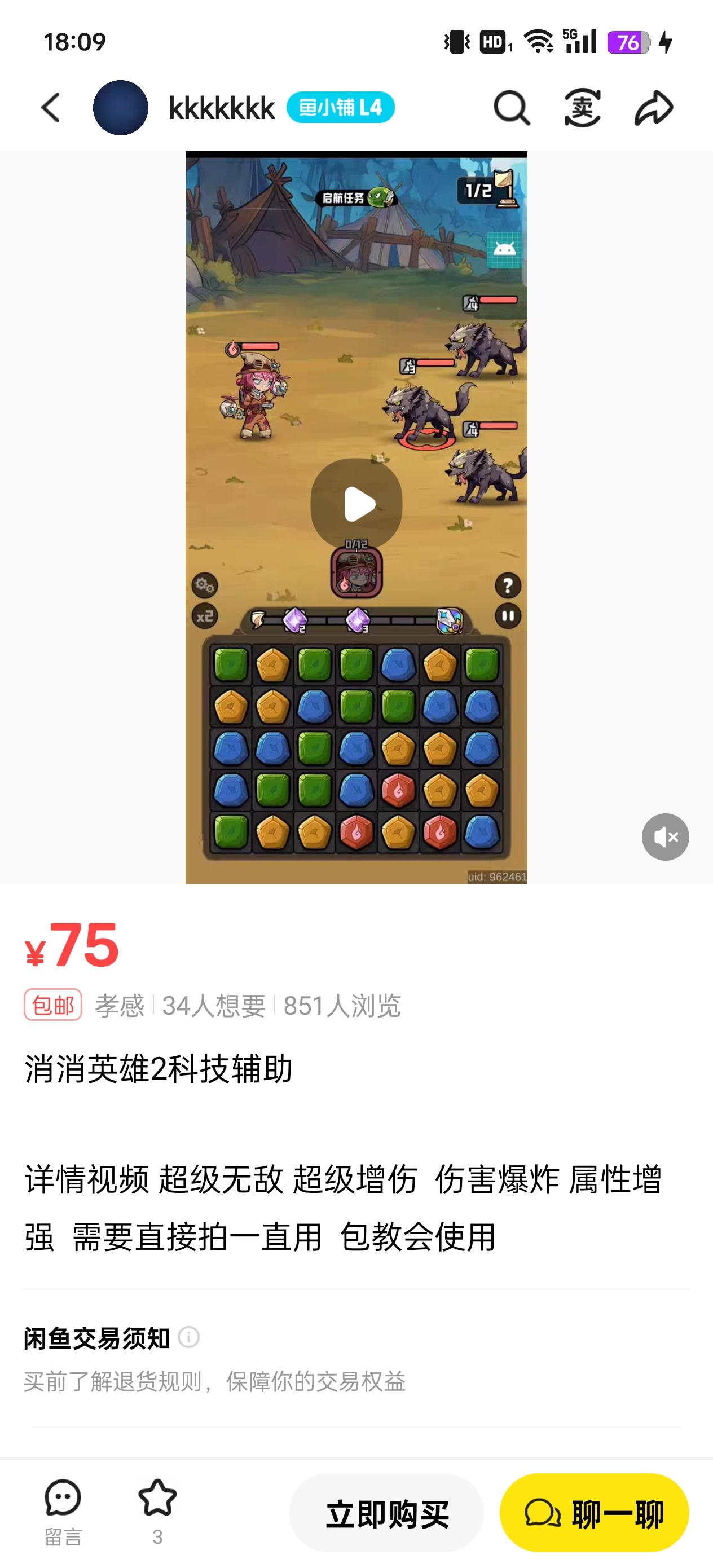Tap the search icon in the top bar
The image size is (713, 1568).
pos(512,108)
